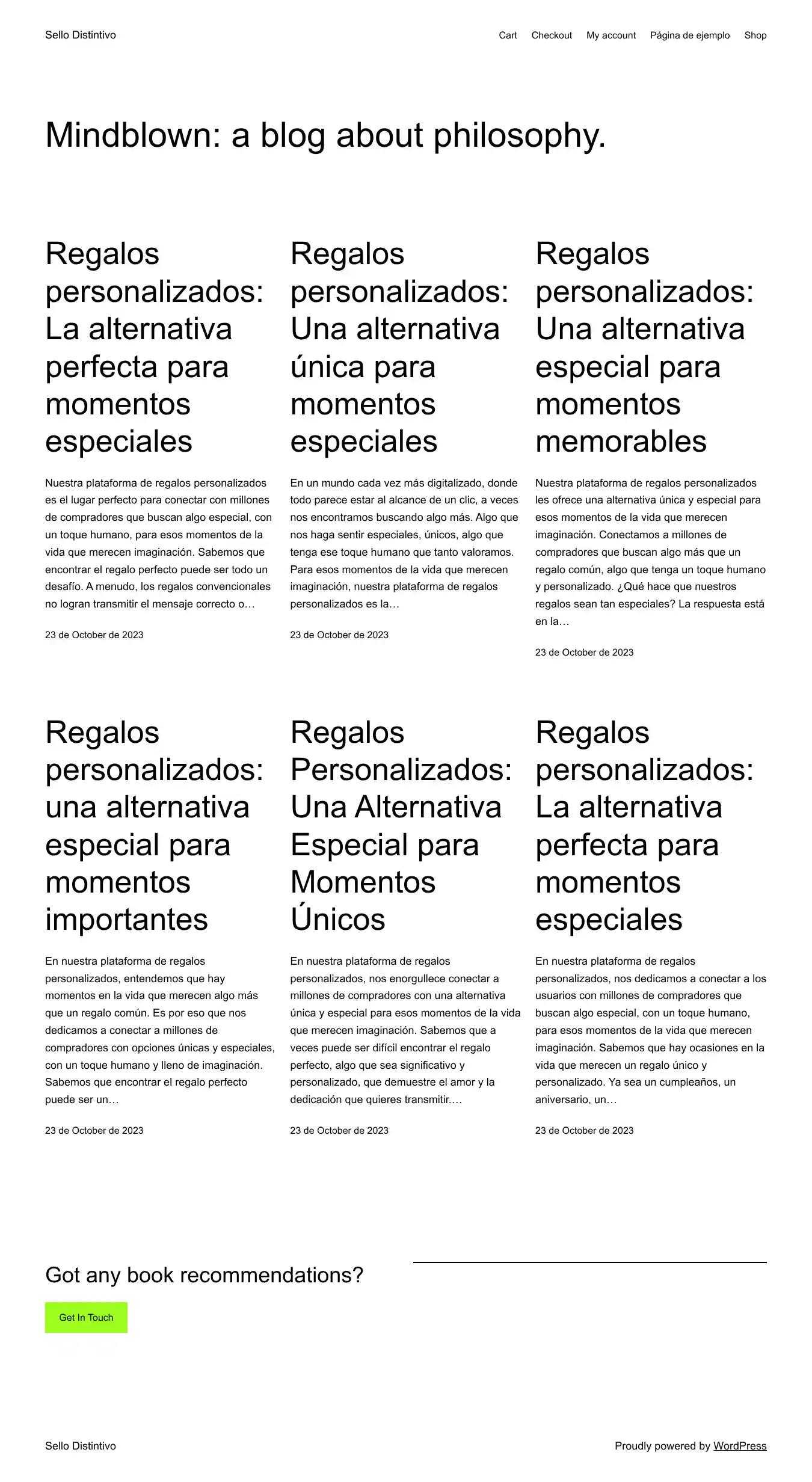
Task: Tap the Sello Distintivo link in the footer
Action: click(x=81, y=1446)
